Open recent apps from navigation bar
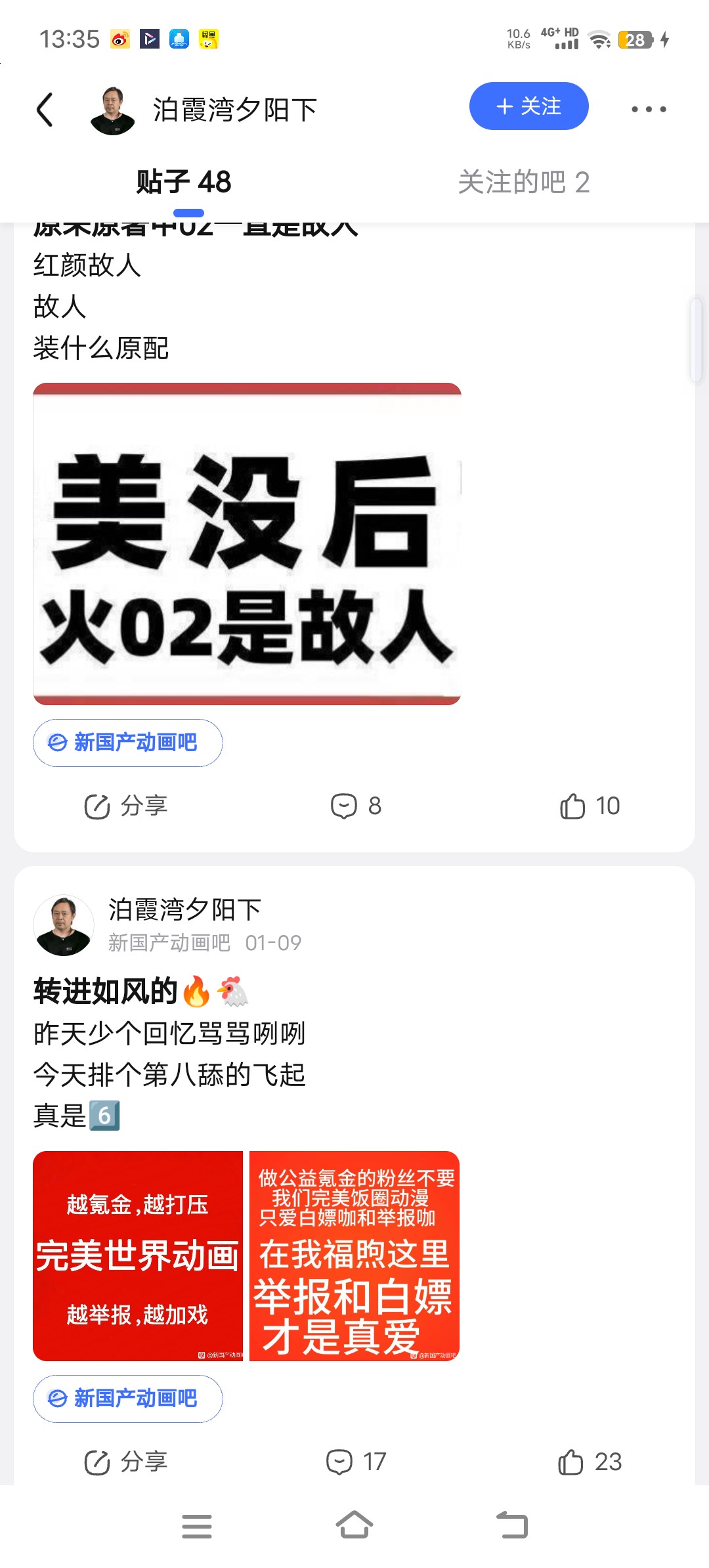The image size is (709, 1568). tap(197, 1526)
